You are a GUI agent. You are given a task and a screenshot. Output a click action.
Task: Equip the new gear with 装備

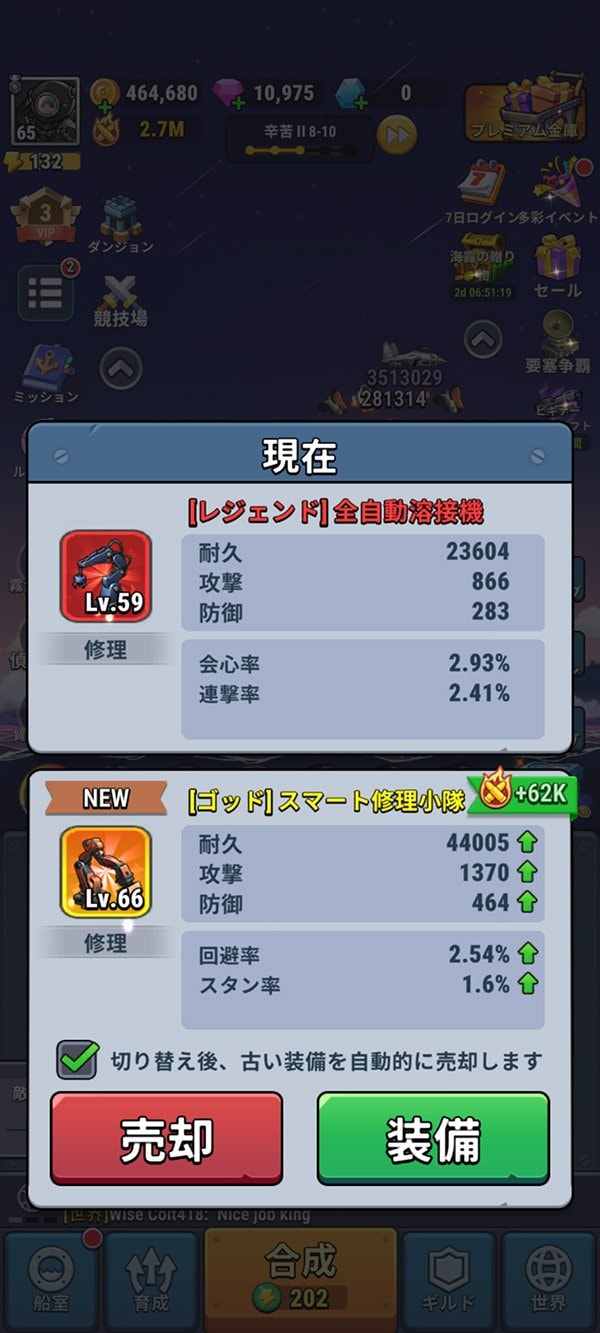click(x=433, y=1138)
